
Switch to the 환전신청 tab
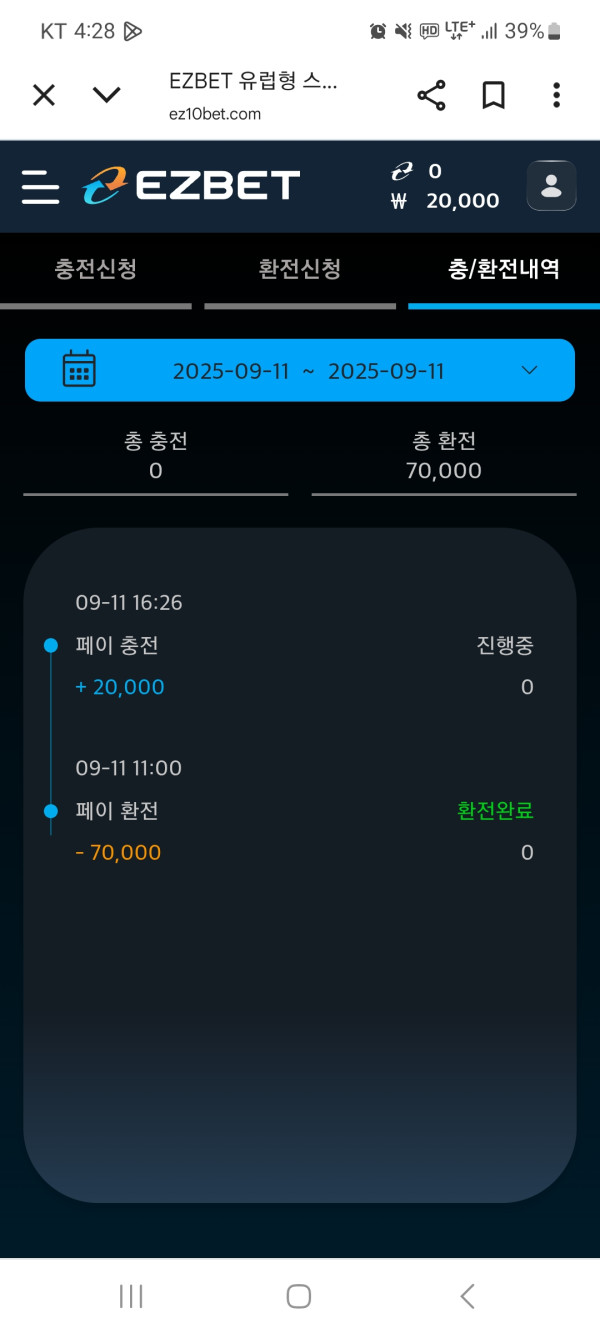(x=300, y=269)
